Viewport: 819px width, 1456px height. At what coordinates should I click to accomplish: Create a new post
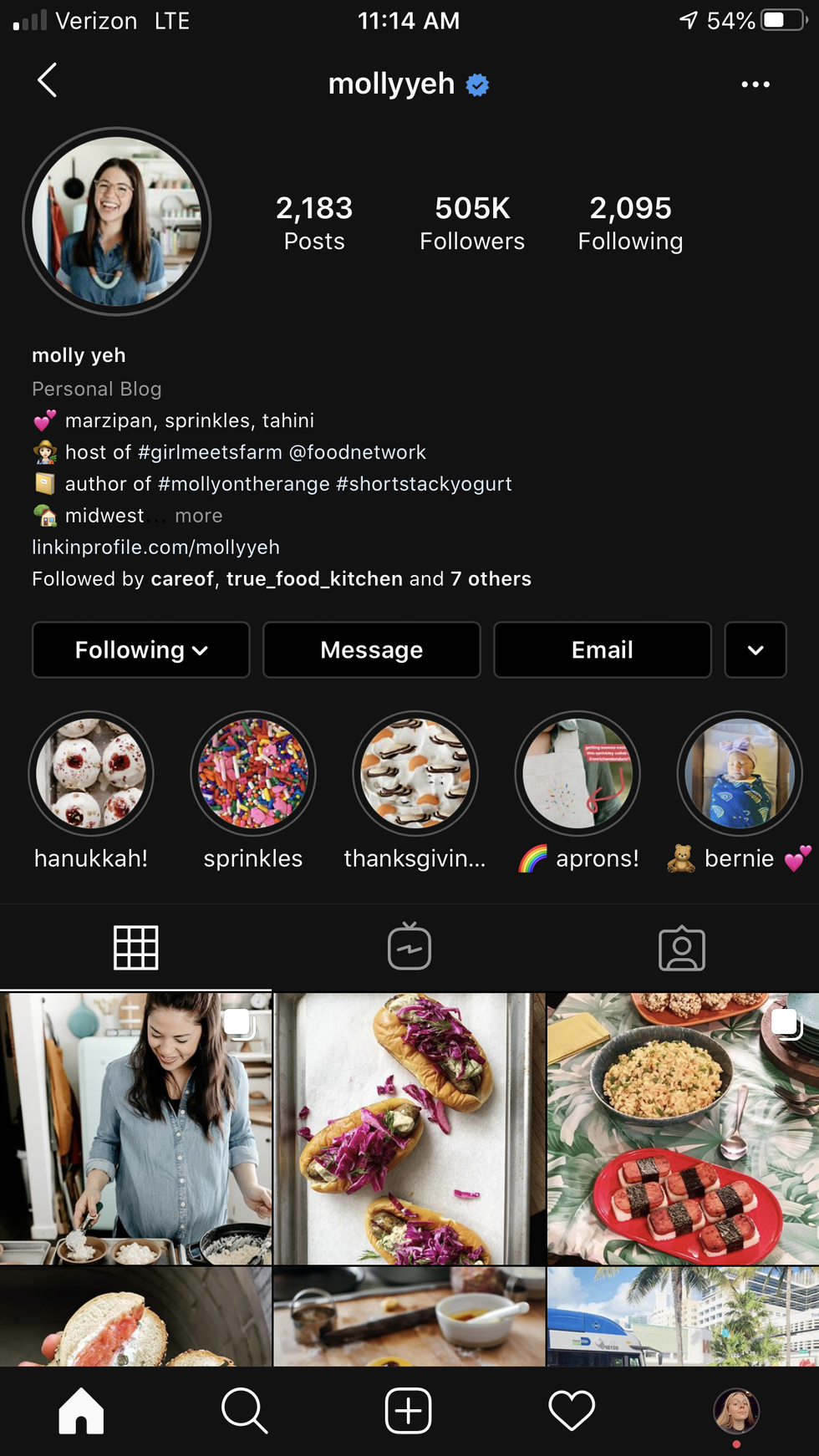pos(408,1411)
